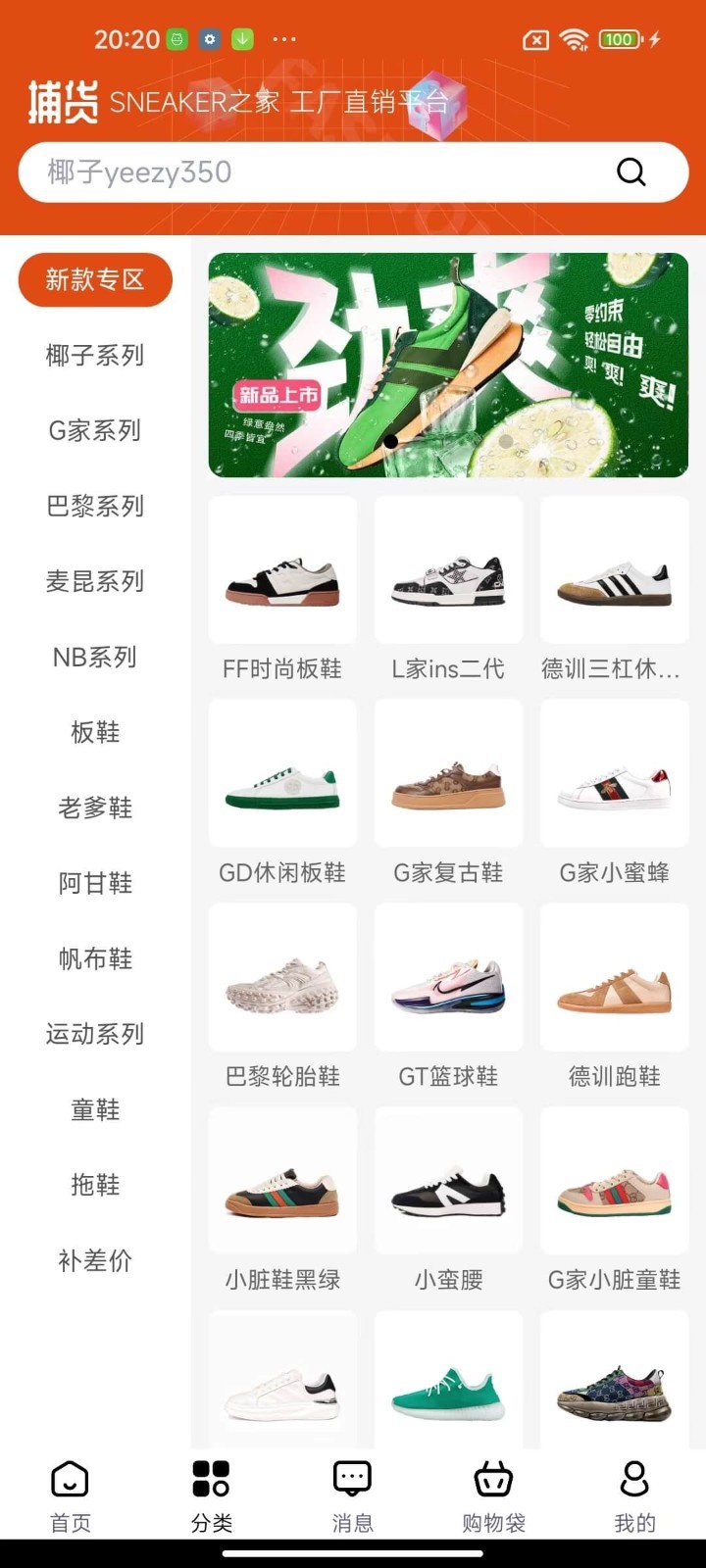View the L家ins二代 shoe
Image resolution: width=706 pixels, height=1568 pixels.
(448, 590)
